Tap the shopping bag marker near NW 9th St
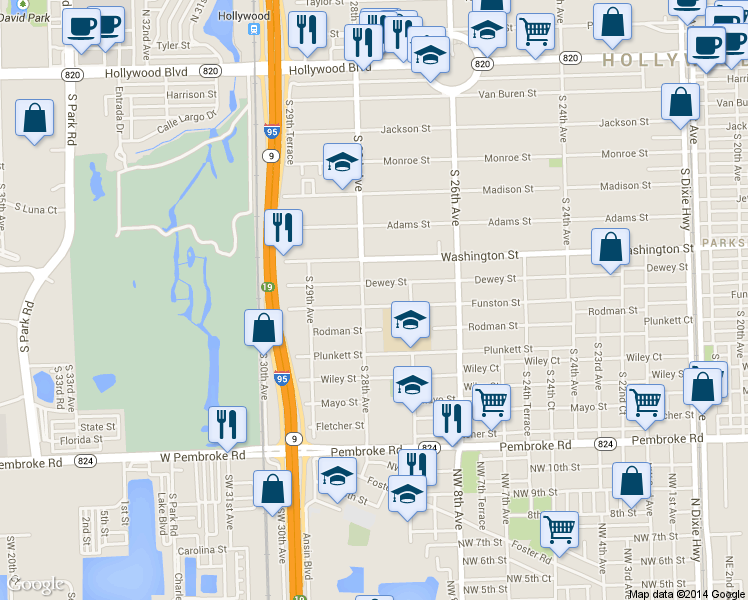Viewport: 748px width, 600px height. point(631,481)
